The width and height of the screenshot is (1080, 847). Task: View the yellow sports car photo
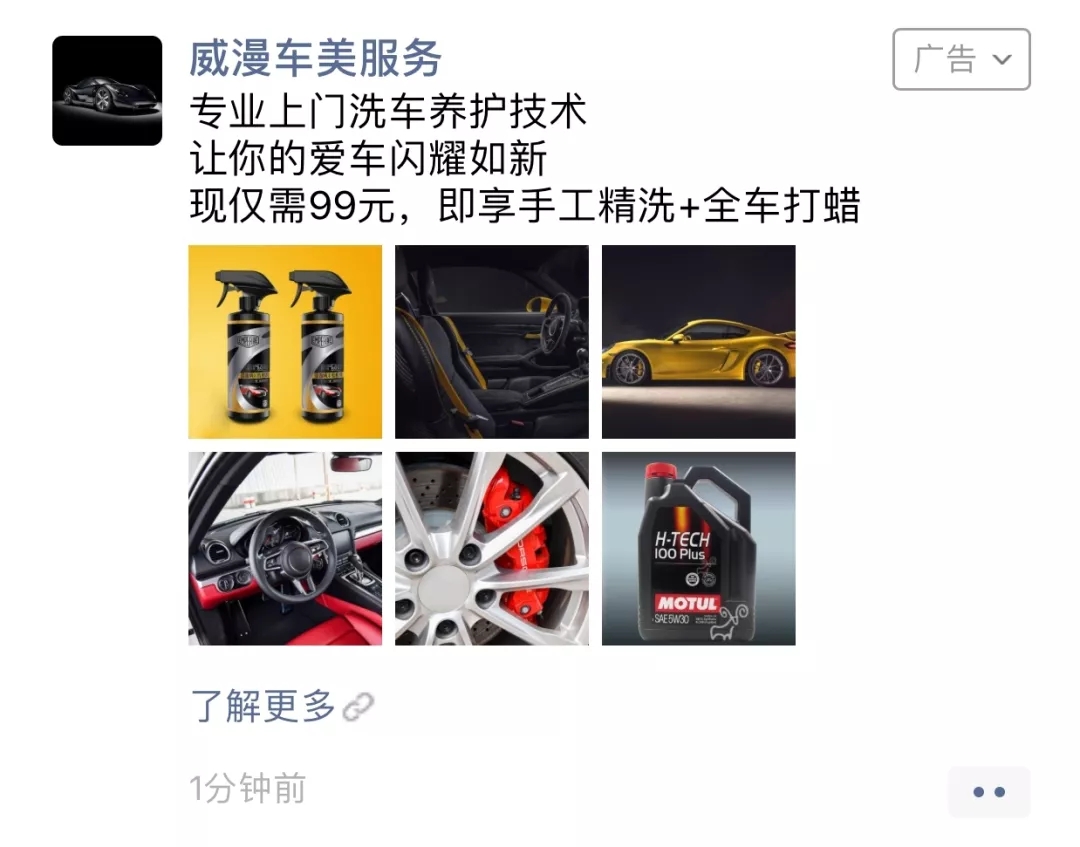click(698, 341)
